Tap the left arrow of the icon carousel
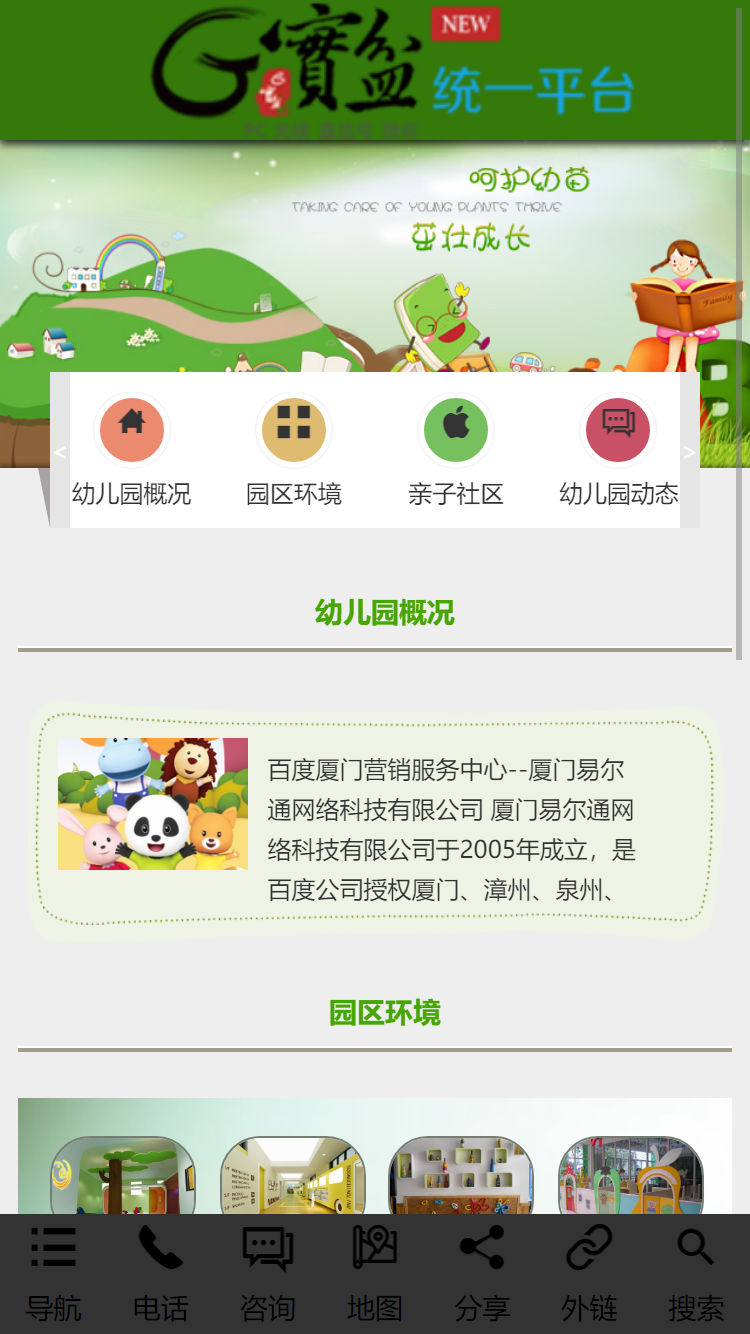Viewport: 750px width, 1334px height. [x=60, y=452]
